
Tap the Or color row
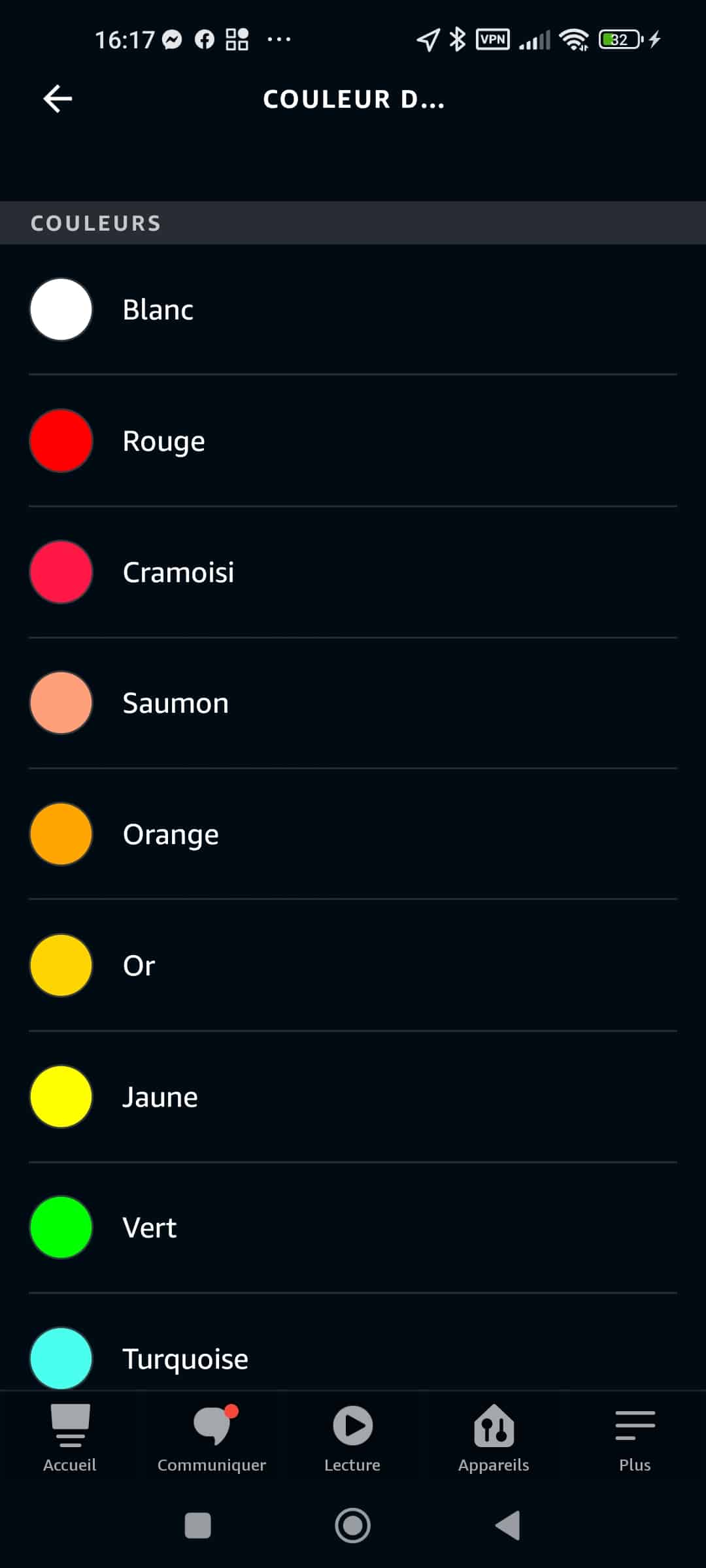click(x=353, y=966)
